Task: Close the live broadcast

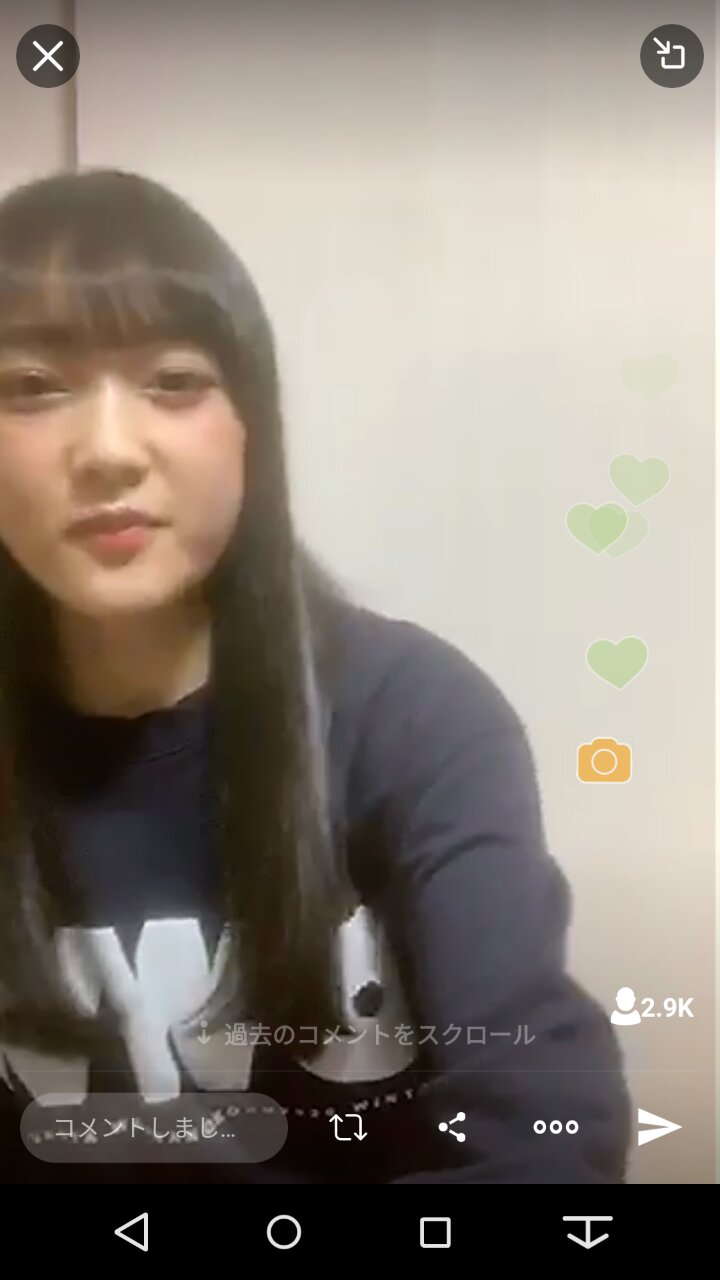Action: (x=48, y=56)
